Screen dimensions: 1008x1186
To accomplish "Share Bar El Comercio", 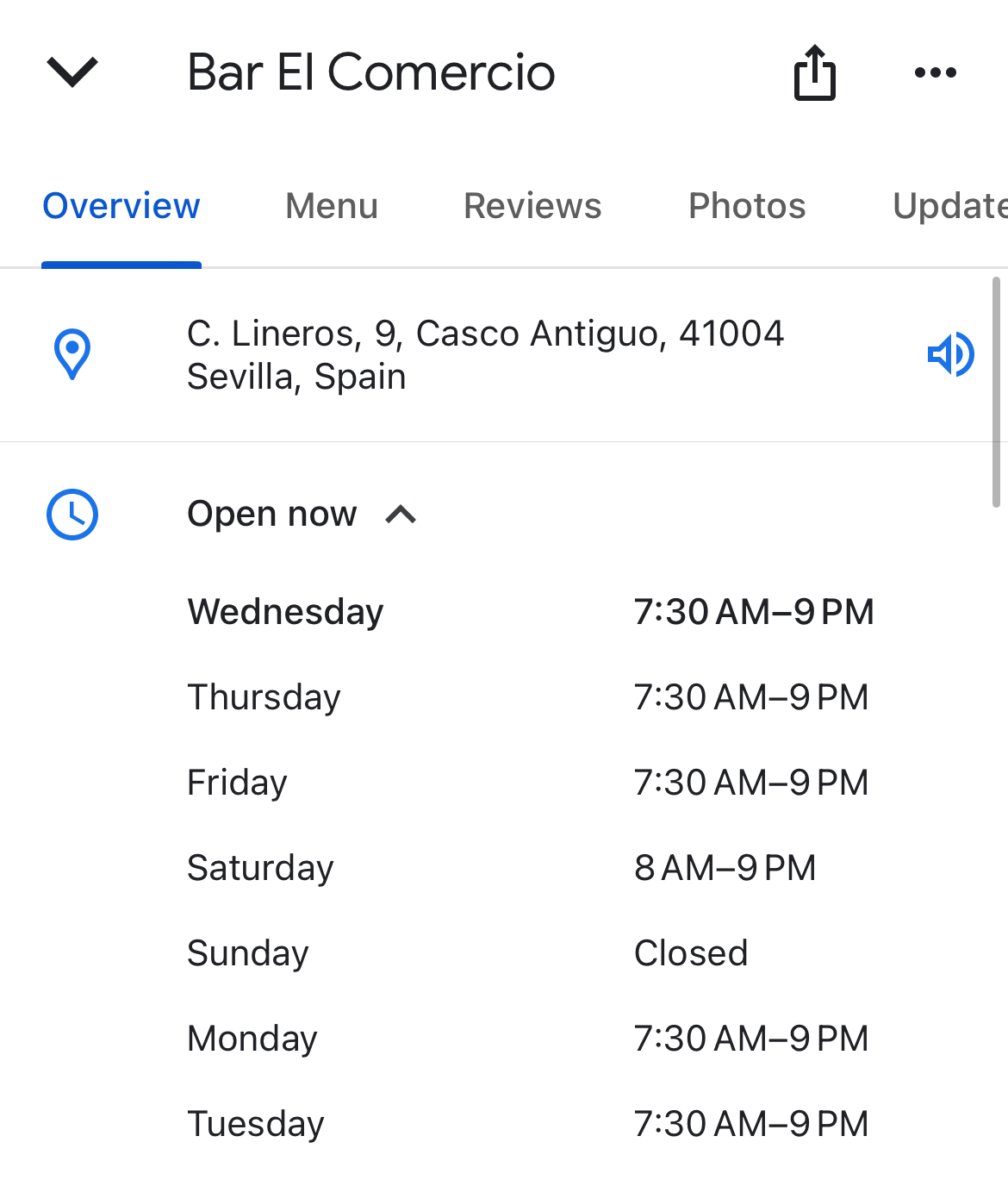I will (814, 73).
